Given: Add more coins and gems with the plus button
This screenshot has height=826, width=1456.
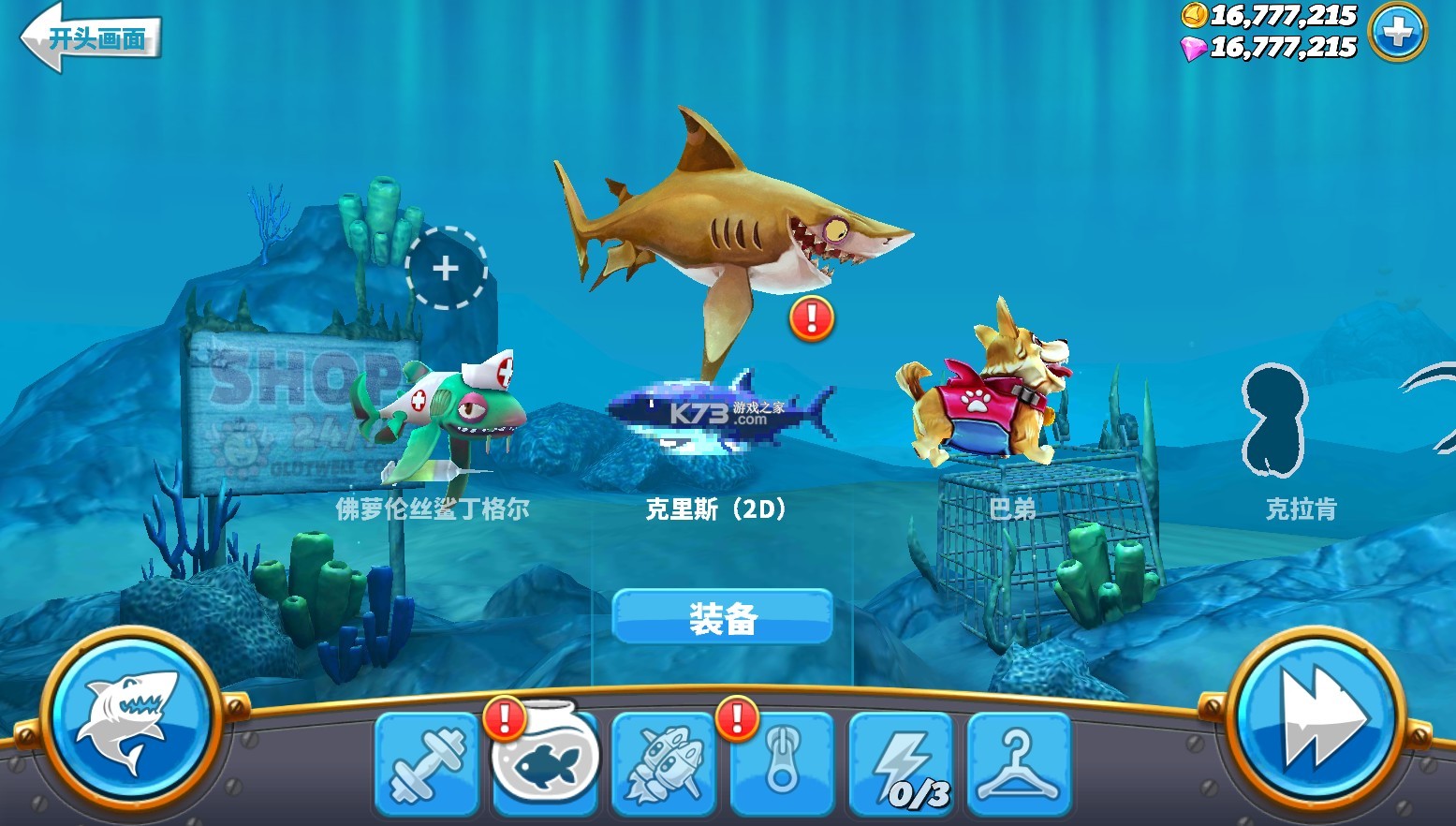Looking at the screenshot, I should (1397, 33).
